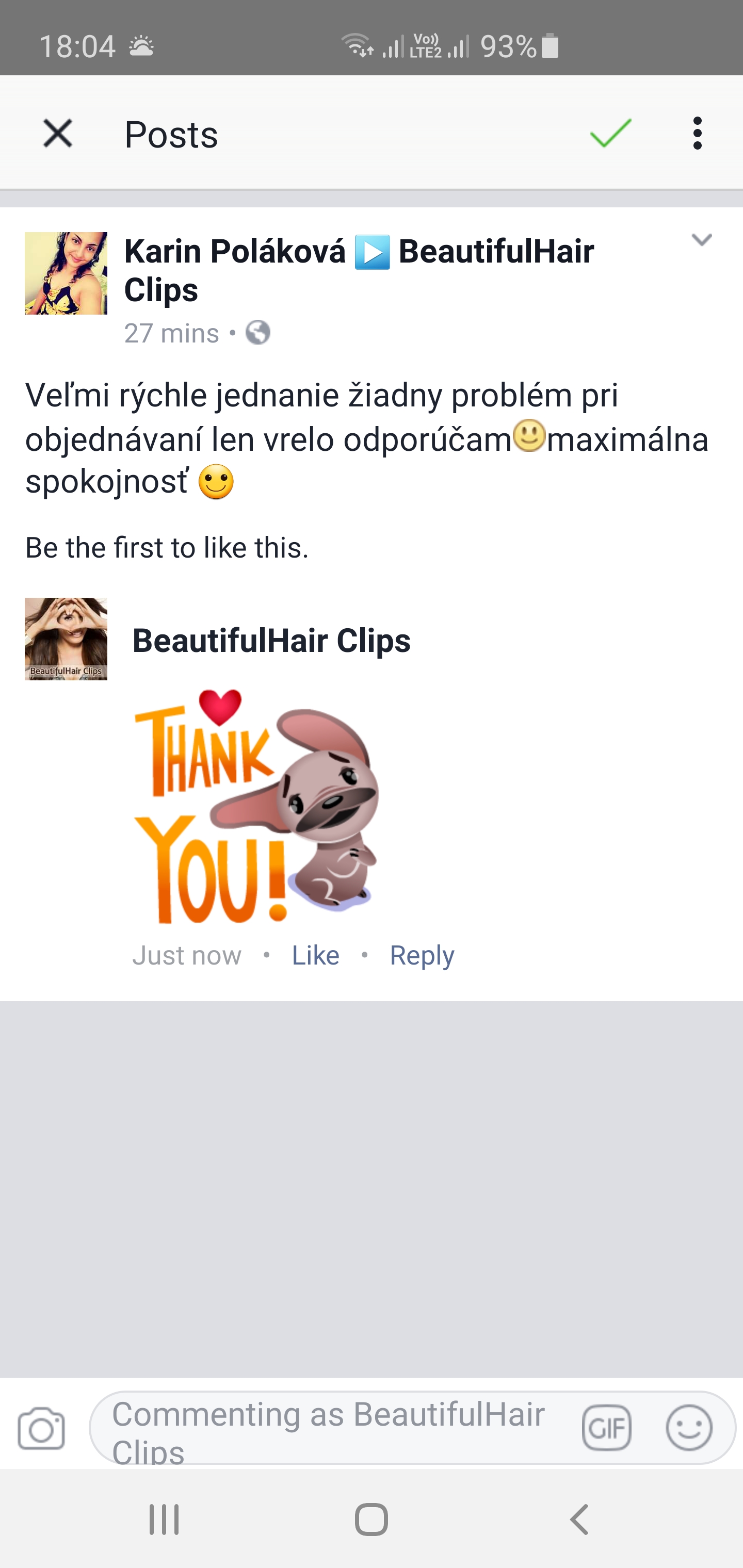Screen dimensions: 743x1568
Task: Open the GIF picker
Action: pos(607,1428)
